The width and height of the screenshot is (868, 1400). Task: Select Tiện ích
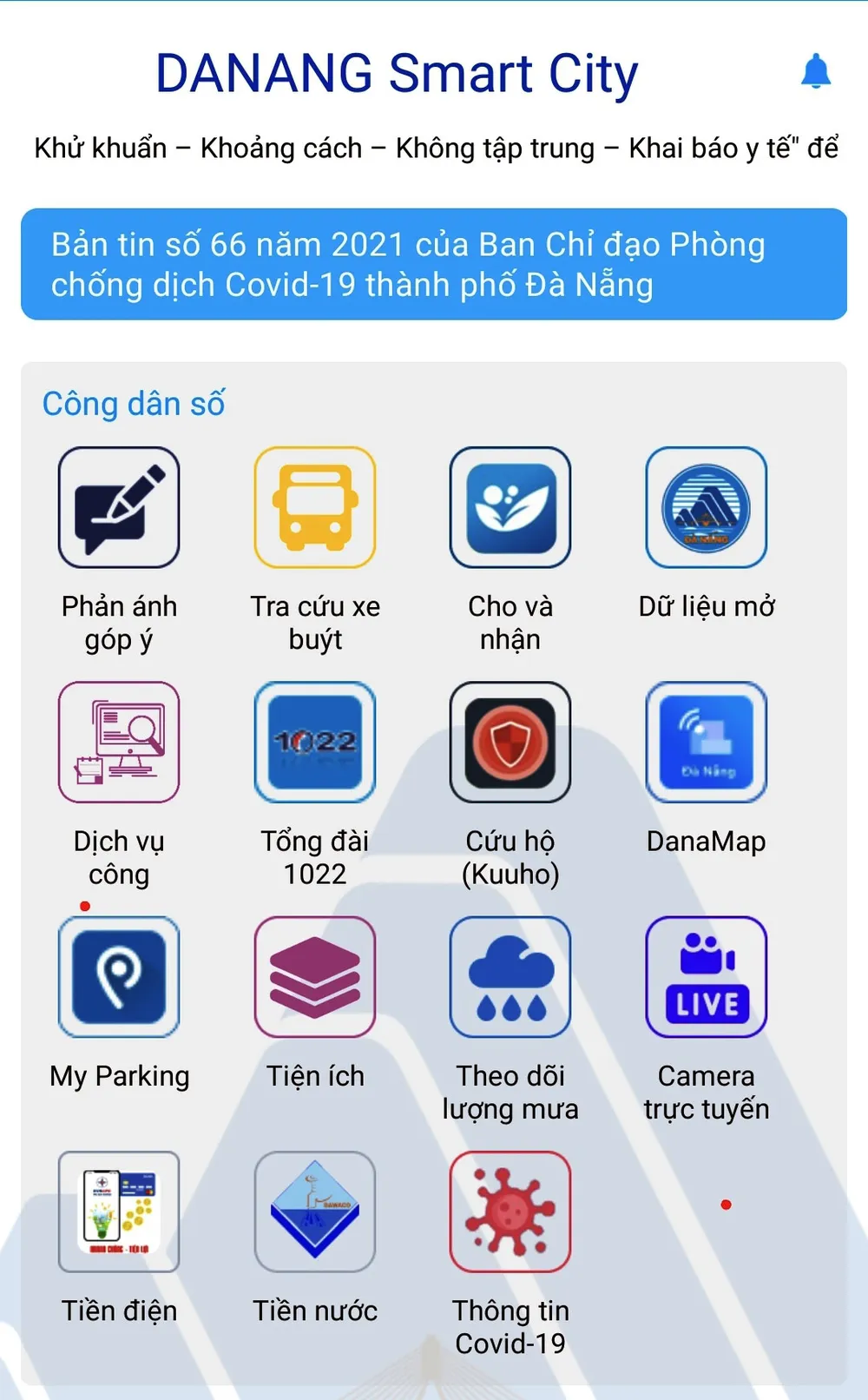[315, 977]
